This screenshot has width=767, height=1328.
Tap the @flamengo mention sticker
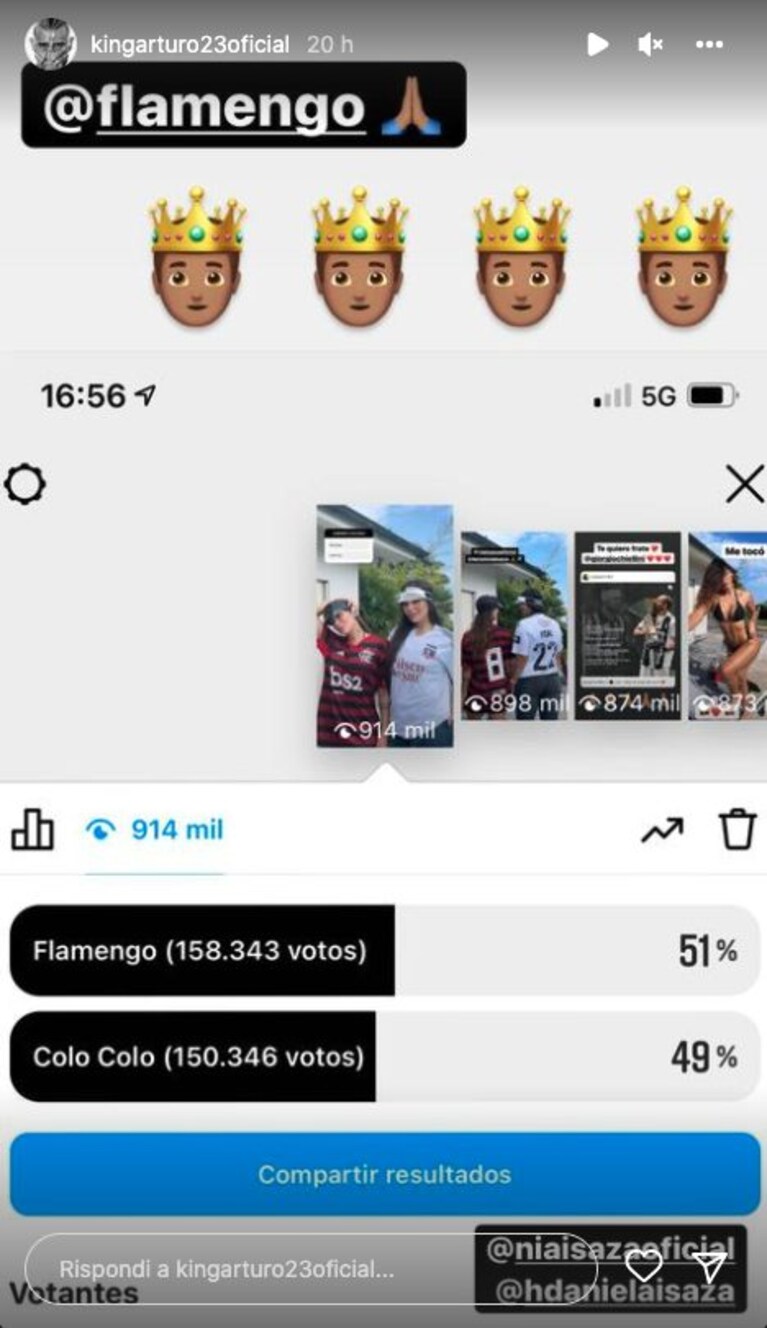point(243,106)
